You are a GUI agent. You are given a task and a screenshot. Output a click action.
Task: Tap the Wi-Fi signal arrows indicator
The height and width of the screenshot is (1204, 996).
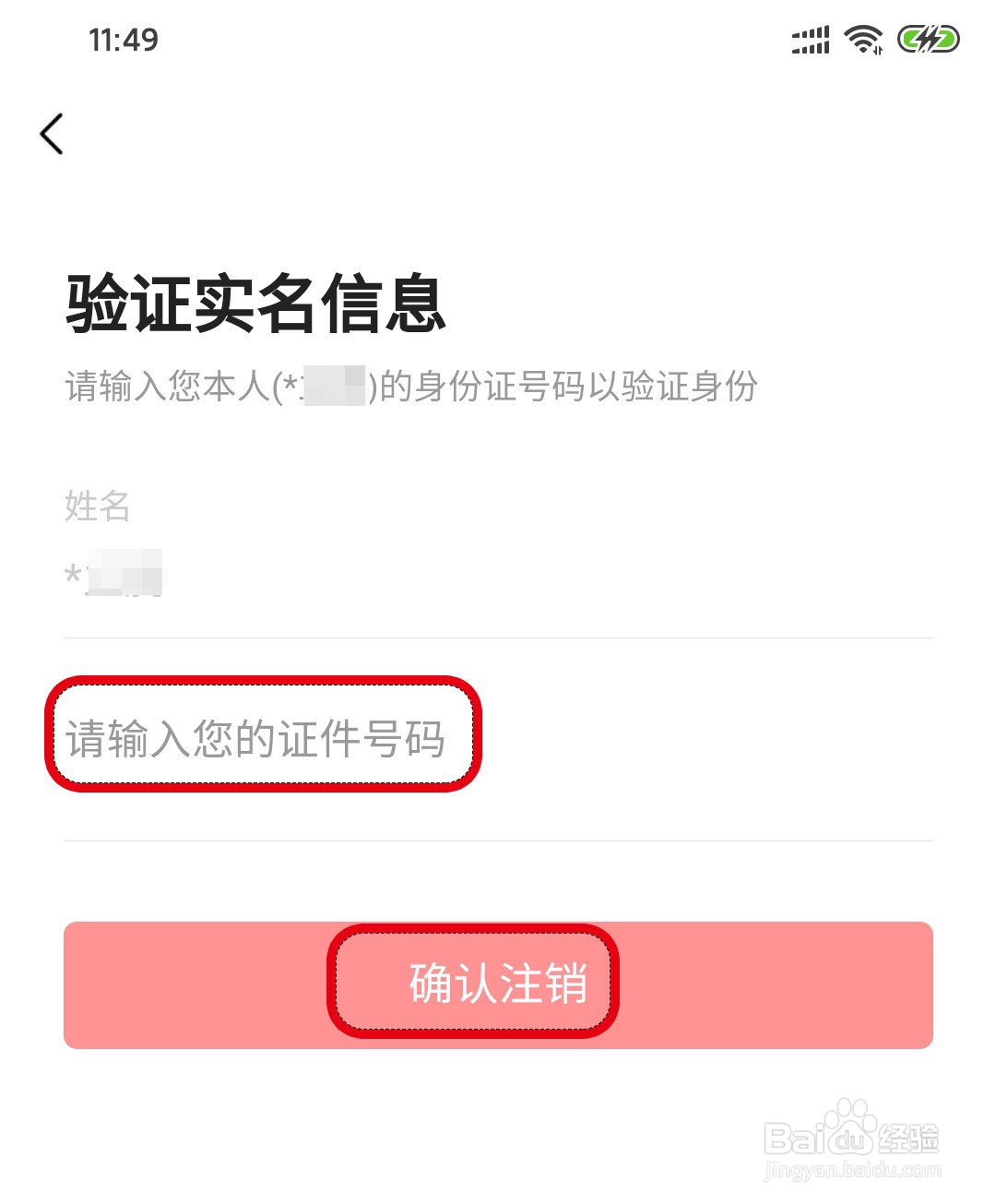click(862, 39)
